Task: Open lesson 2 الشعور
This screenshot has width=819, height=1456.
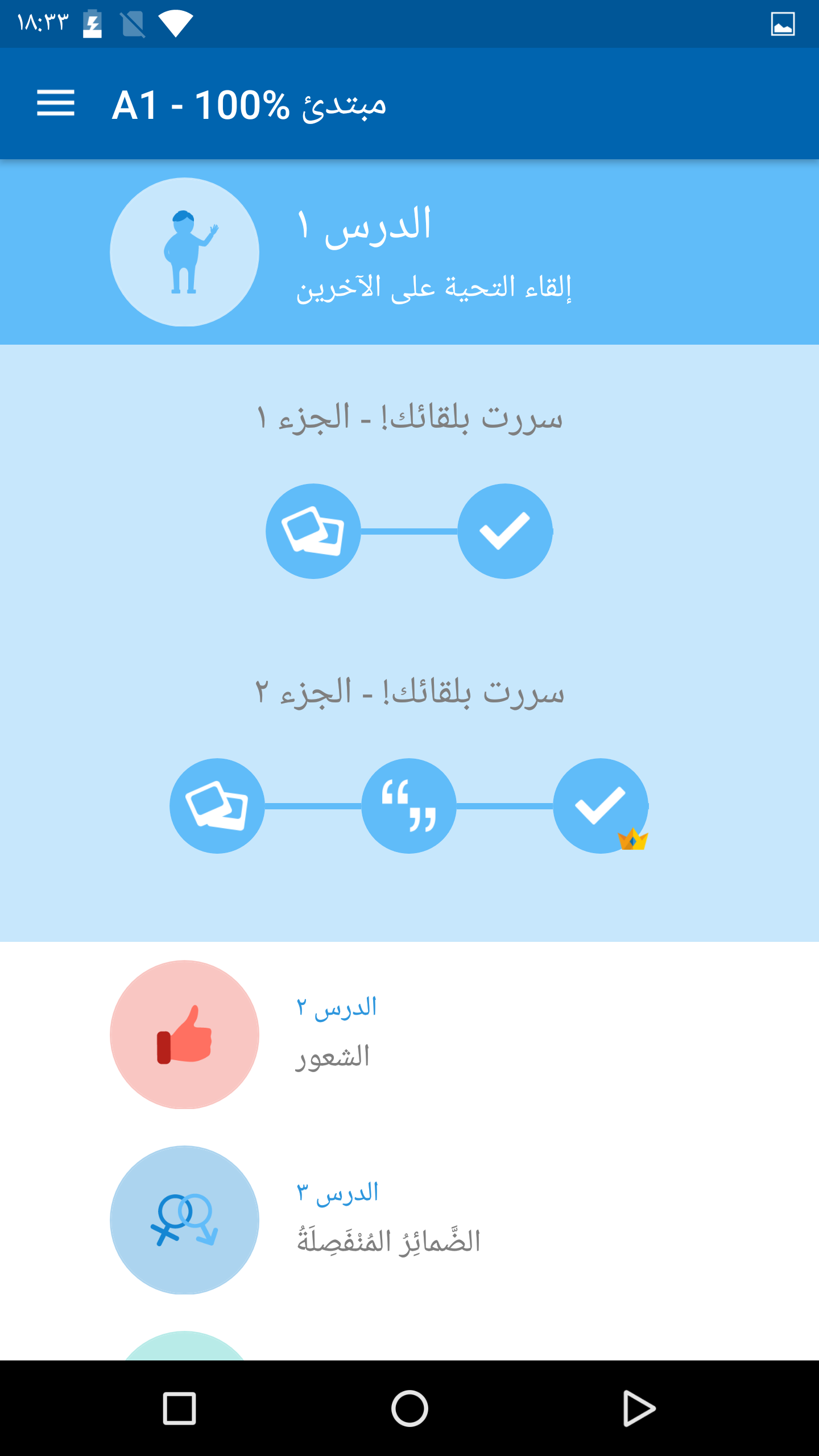Action: 409,1035
